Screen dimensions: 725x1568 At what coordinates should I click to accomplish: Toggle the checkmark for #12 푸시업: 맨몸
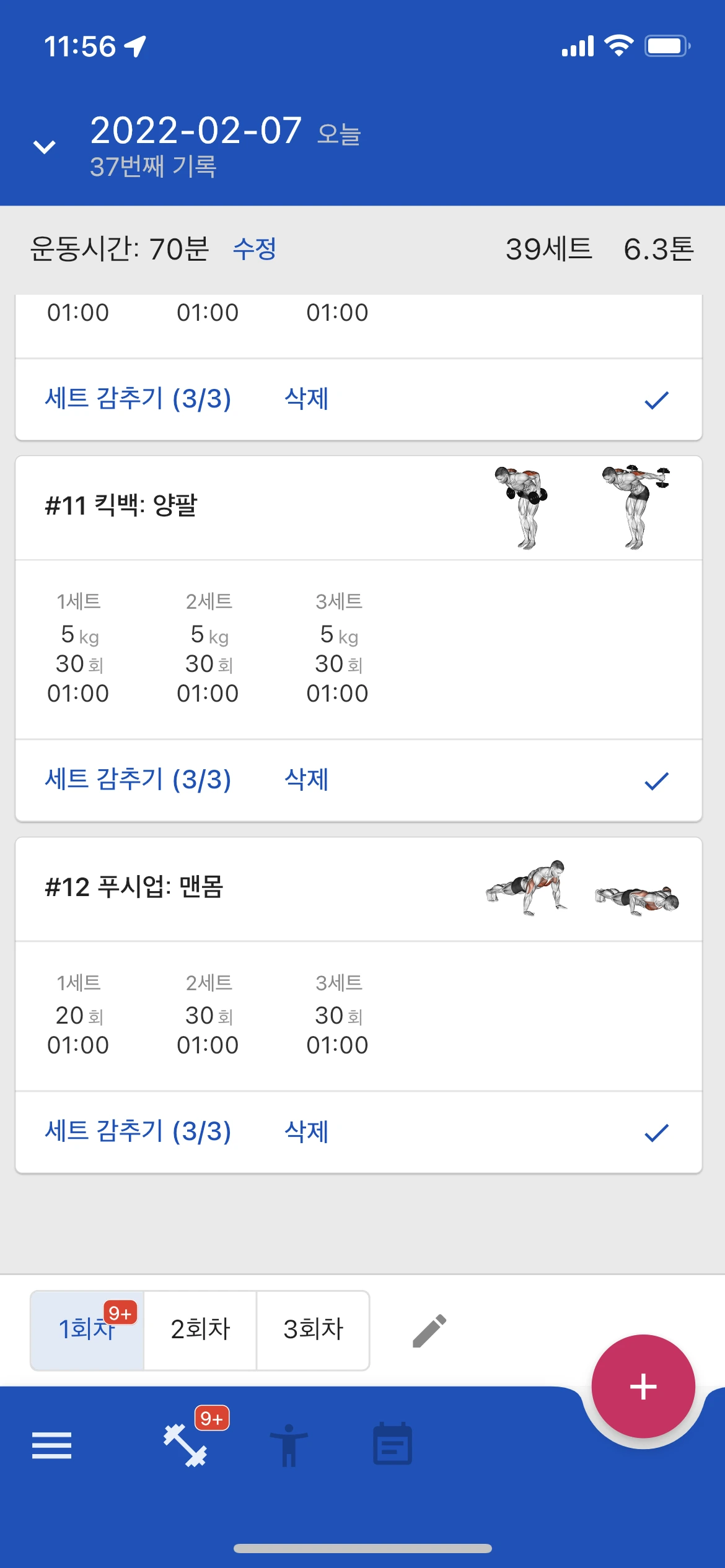click(656, 1133)
